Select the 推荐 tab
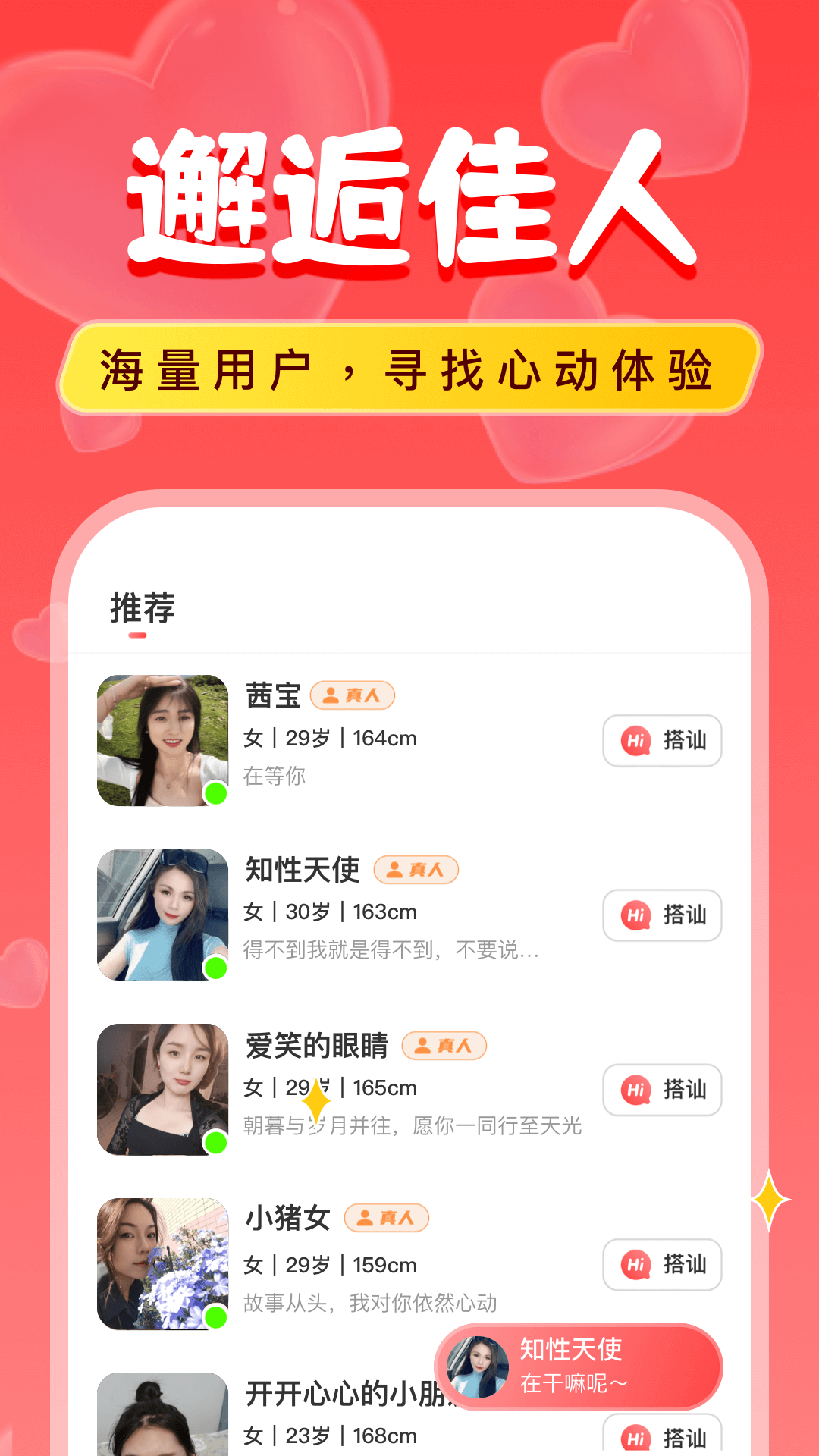The width and height of the screenshot is (819, 1456). 142,607
